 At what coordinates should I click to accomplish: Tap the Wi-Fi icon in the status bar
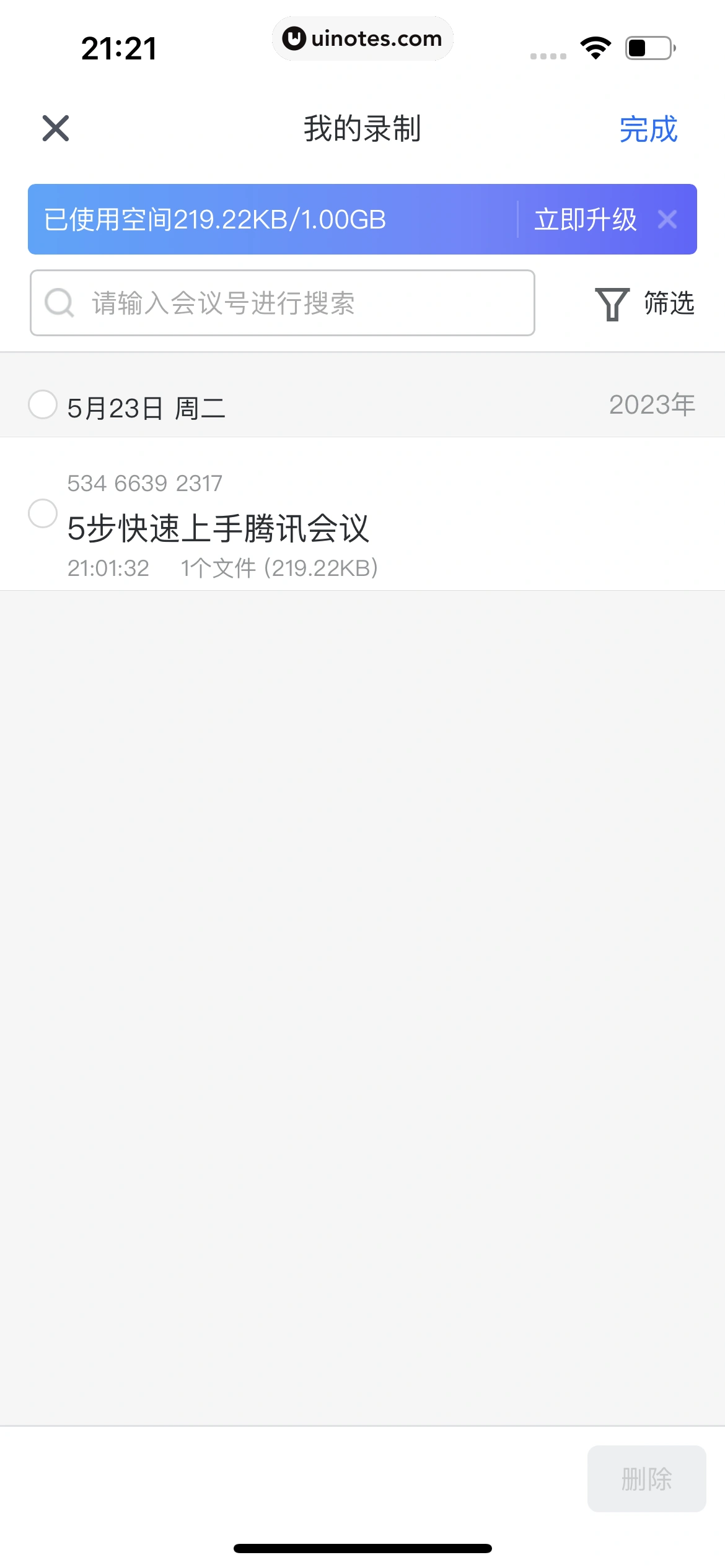coord(594,46)
